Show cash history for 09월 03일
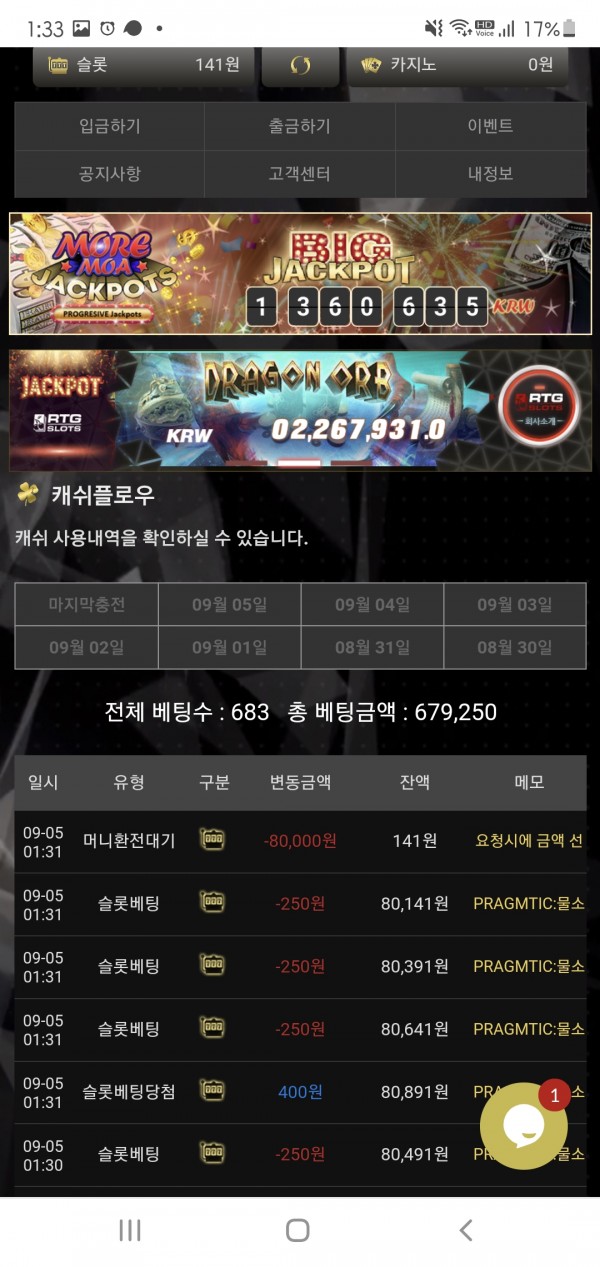 (x=514, y=605)
